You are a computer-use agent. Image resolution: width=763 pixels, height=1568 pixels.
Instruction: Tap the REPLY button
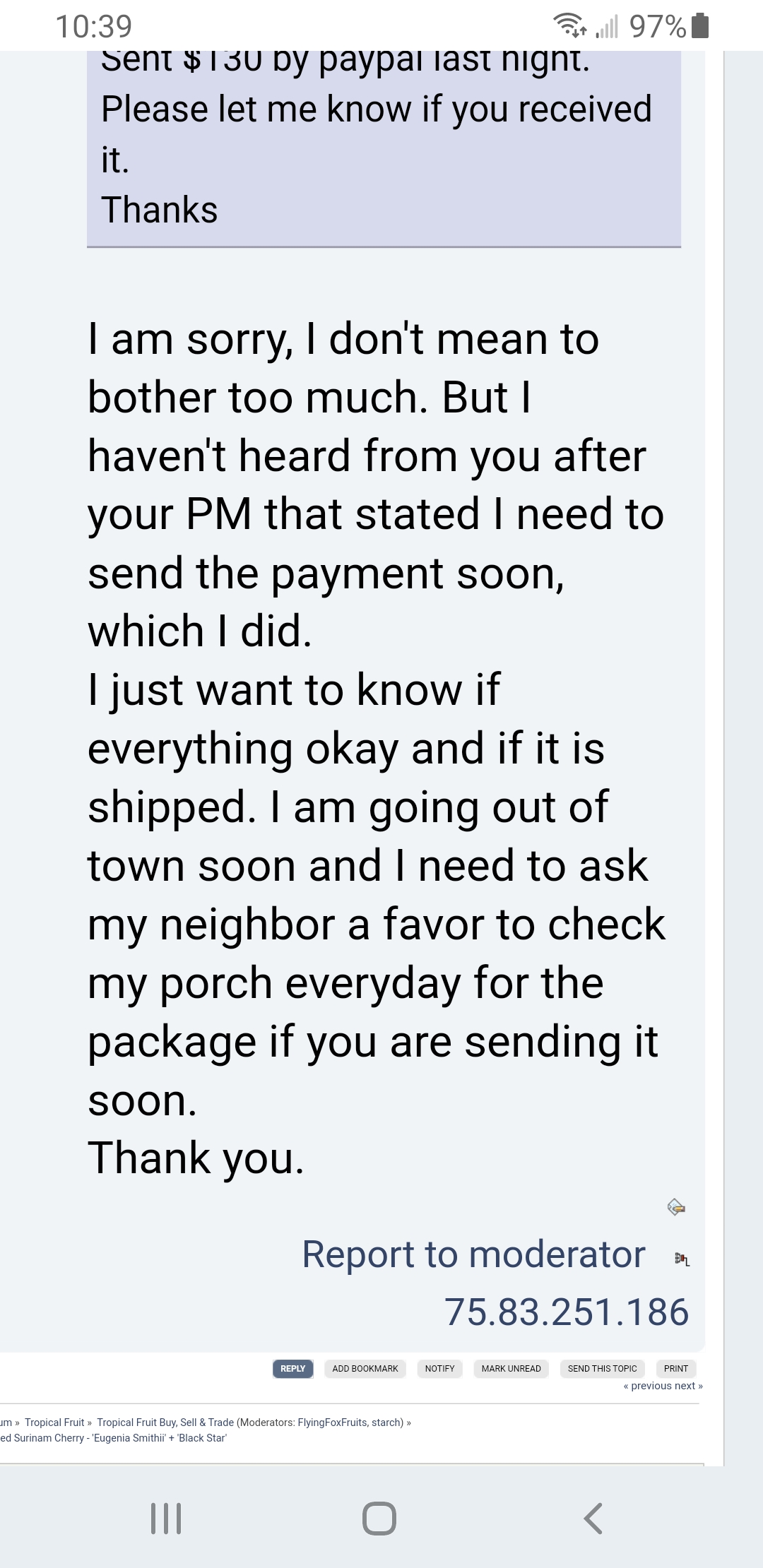point(292,1368)
